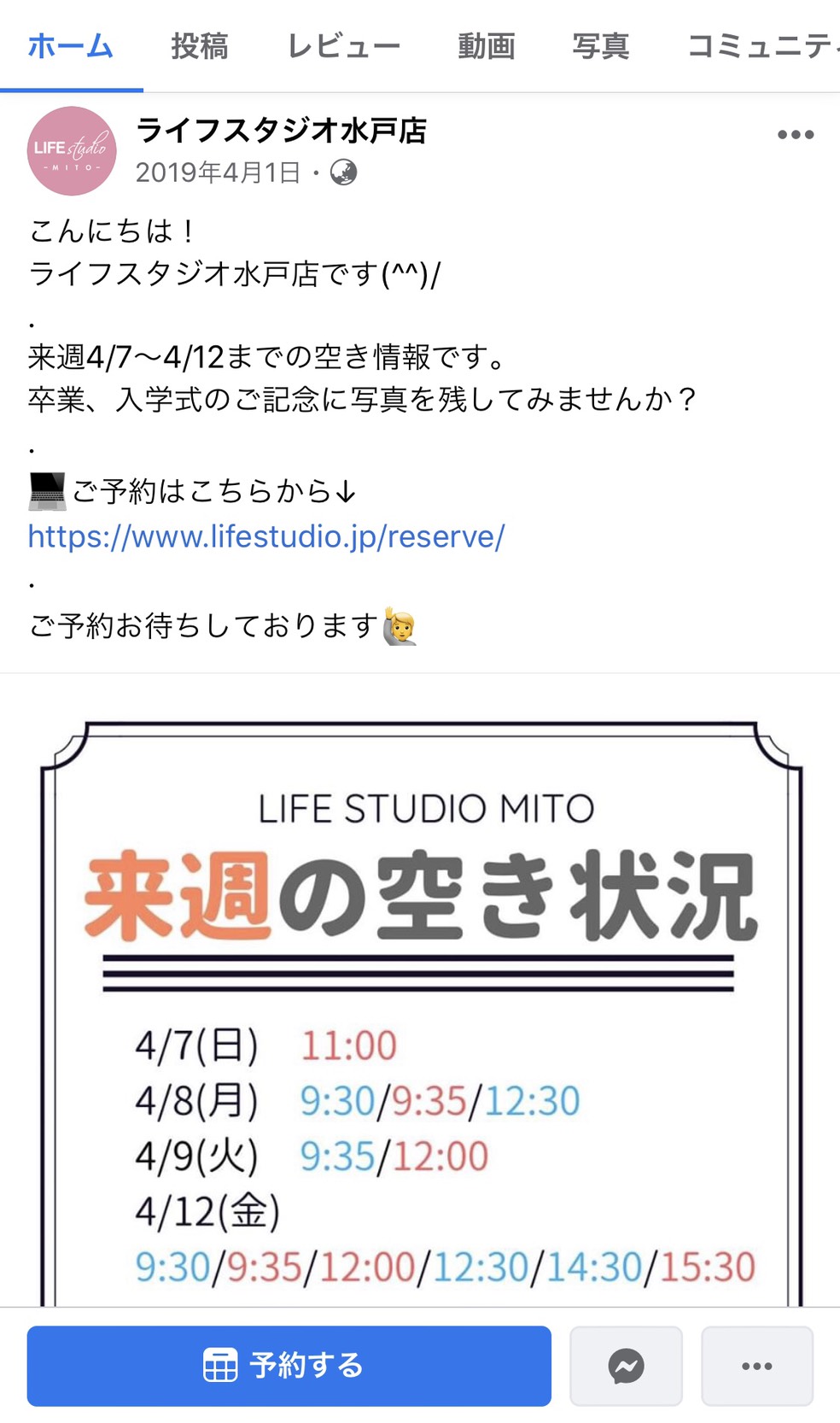The width and height of the screenshot is (840, 1423).
Task: Go to the 動画 tab
Action: (486, 46)
